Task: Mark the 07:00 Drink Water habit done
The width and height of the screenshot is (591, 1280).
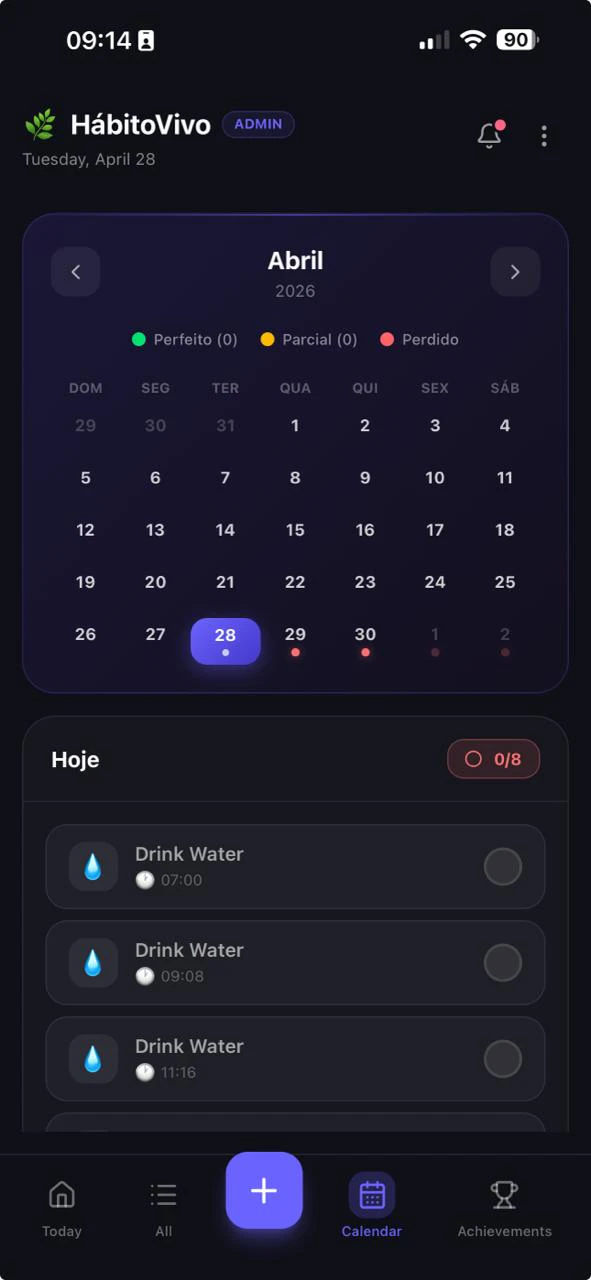Action: (x=503, y=867)
